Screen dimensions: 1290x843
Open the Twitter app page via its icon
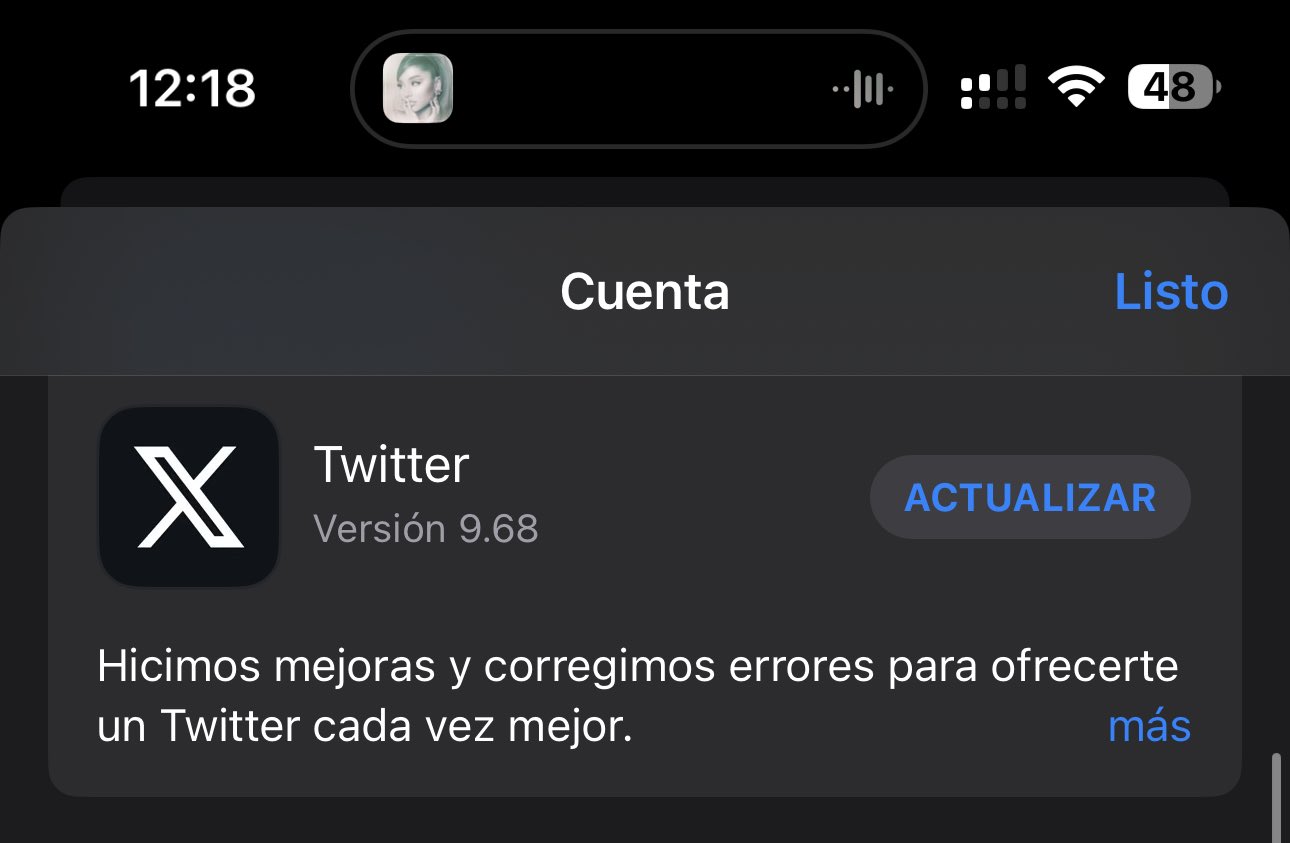[x=189, y=497]
